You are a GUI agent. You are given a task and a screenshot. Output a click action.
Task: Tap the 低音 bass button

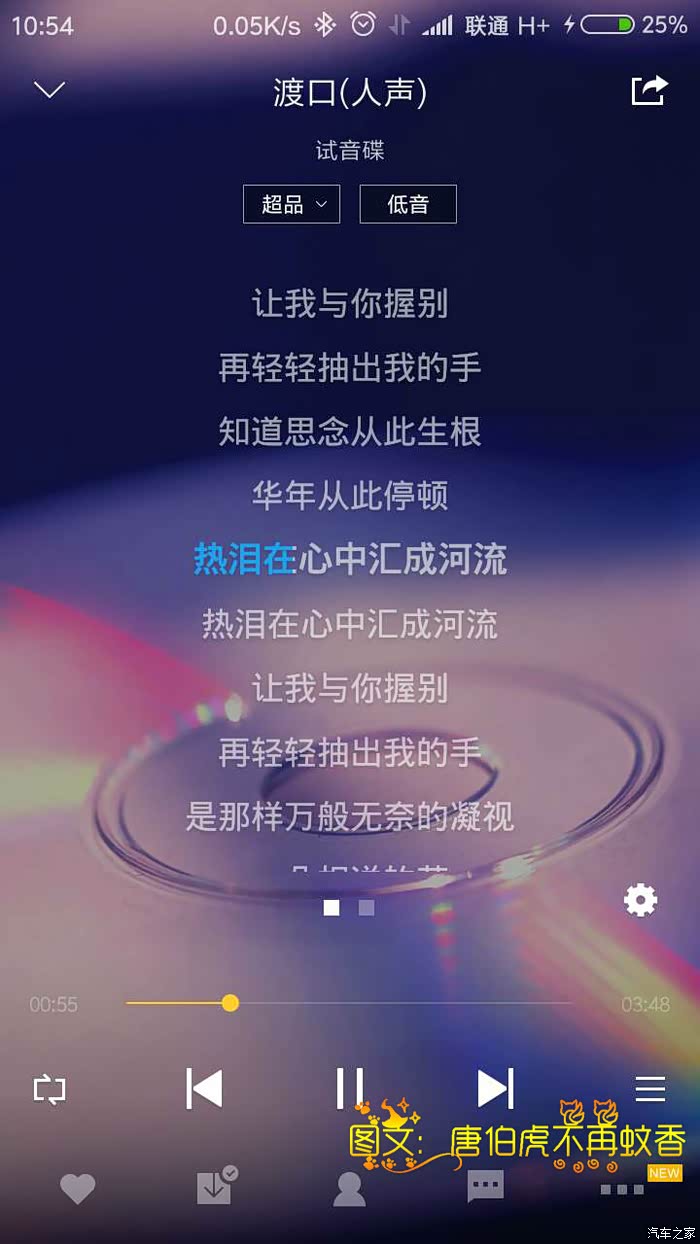click(408, 204)
